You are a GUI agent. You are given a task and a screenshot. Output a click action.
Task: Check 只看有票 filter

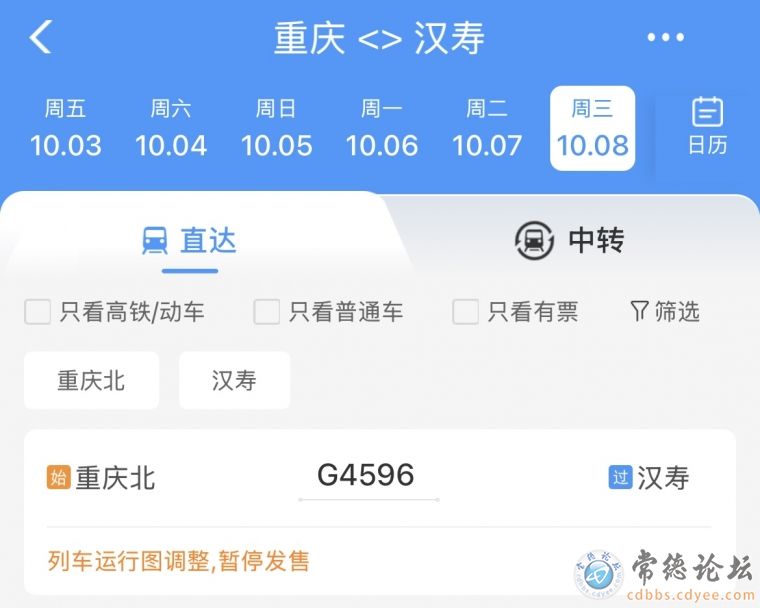tap(466, 312)
